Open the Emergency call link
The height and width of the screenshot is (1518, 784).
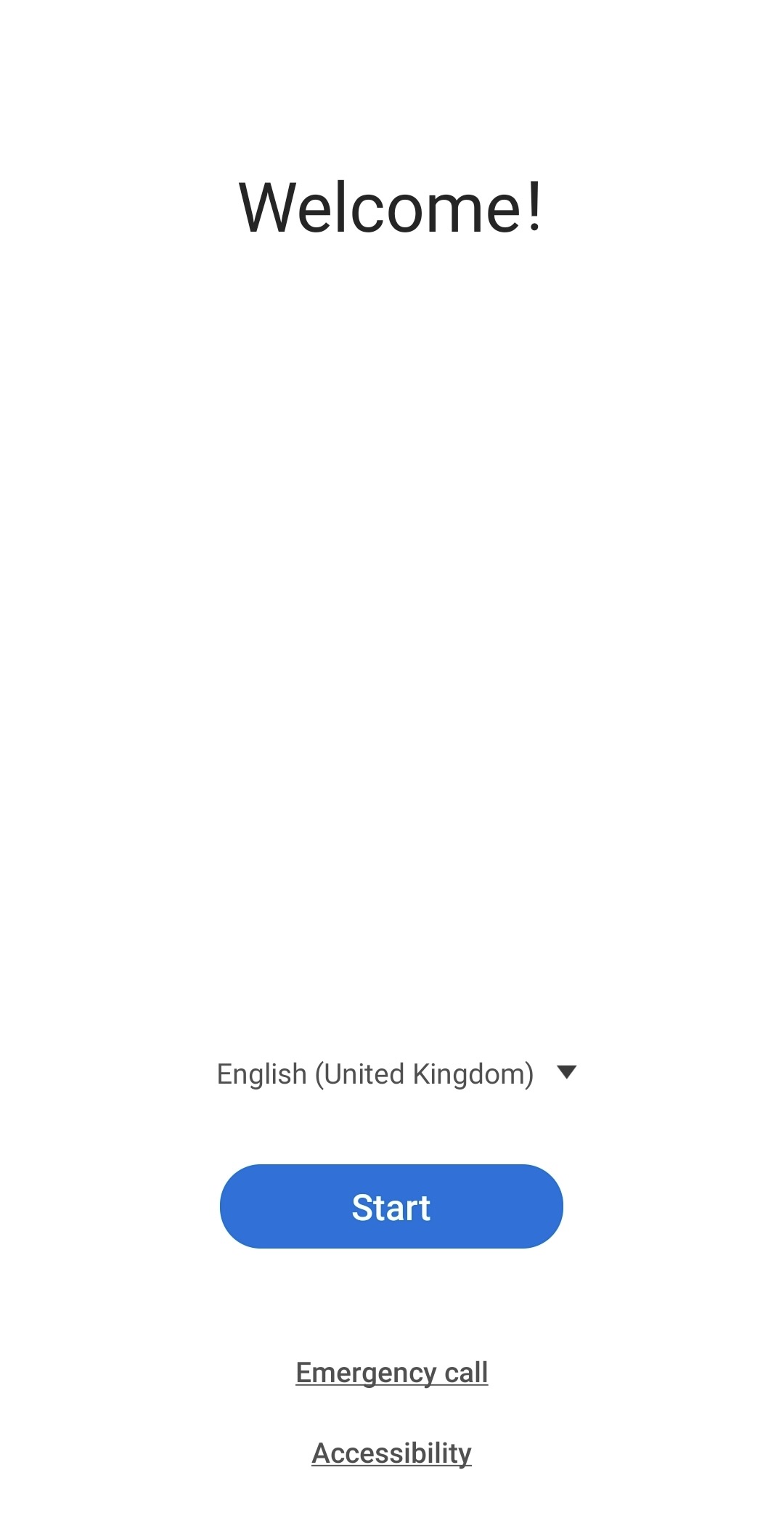tap(392, 1373)
